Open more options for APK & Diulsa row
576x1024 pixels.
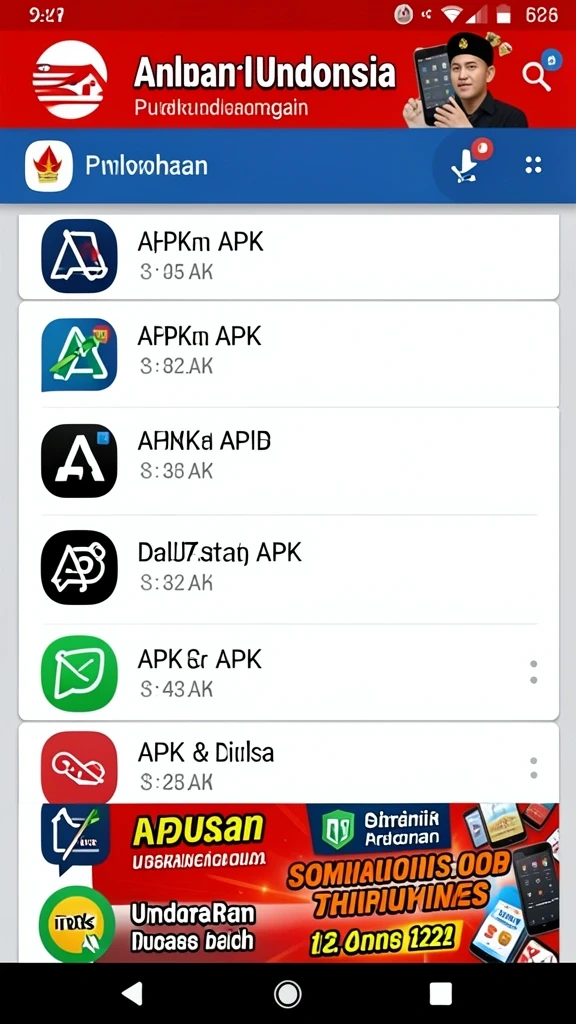(534, 768)
